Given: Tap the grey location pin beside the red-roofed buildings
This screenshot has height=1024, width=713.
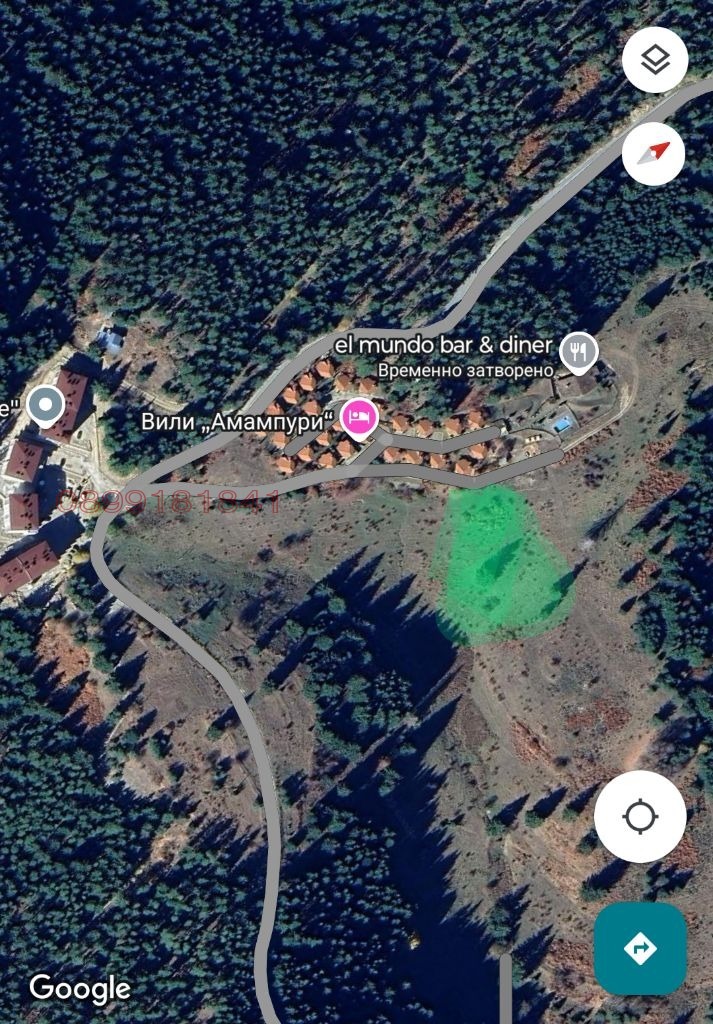Looking at the screenshot, I should (x=45, y=406).
